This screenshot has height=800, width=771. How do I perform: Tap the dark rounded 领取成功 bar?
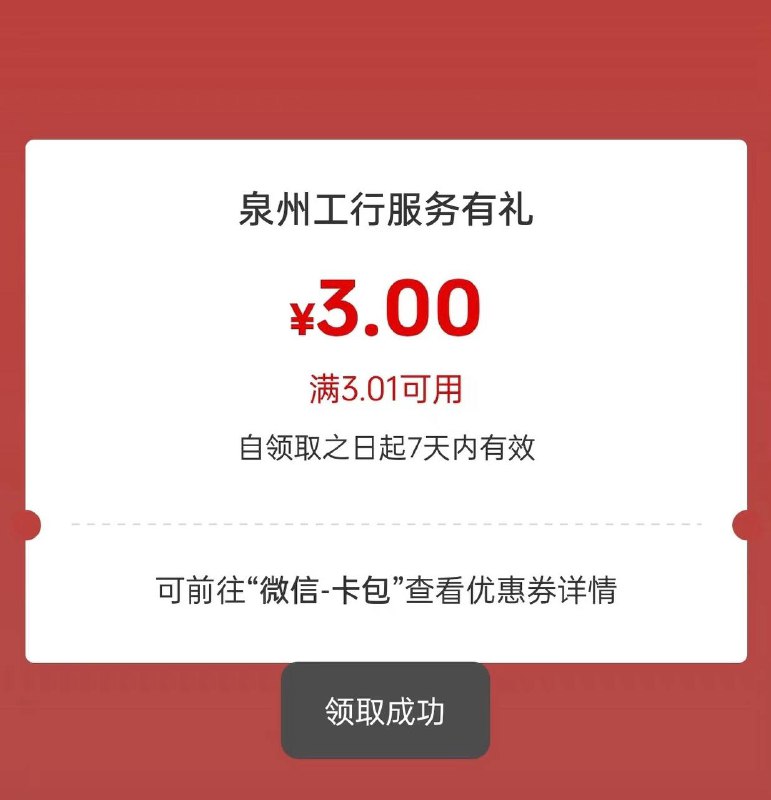[385, 712]
